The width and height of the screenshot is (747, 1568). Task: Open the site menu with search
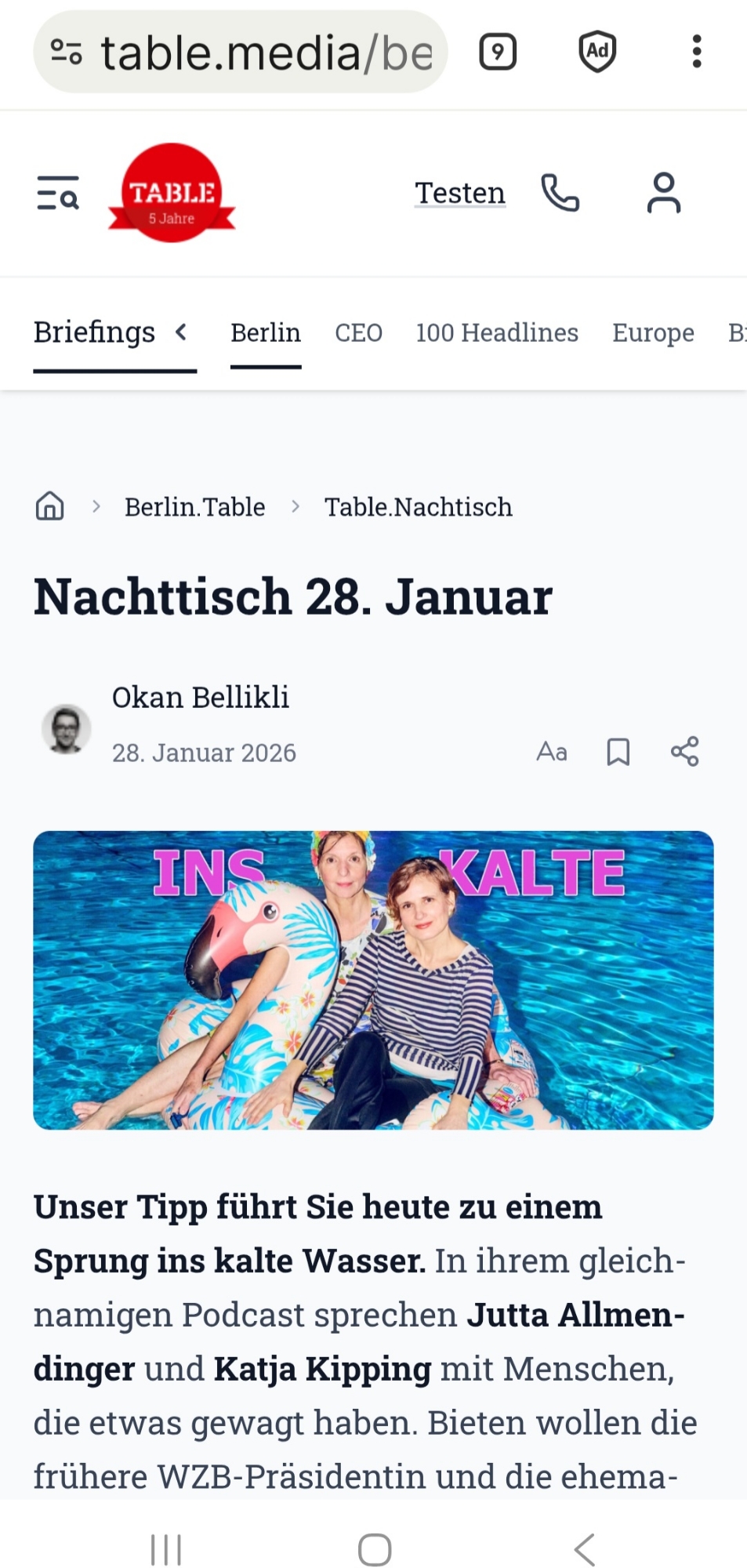tap(58, 193)
